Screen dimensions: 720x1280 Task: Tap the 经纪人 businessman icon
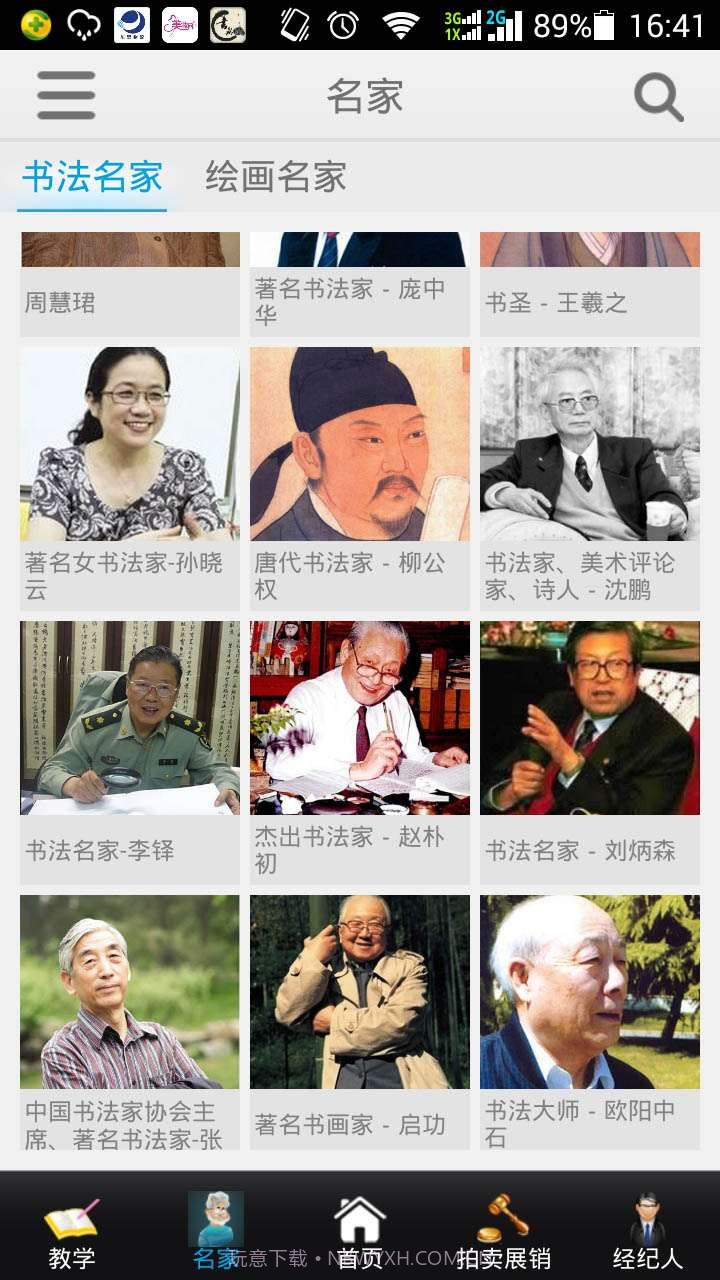pos(646,1215)
